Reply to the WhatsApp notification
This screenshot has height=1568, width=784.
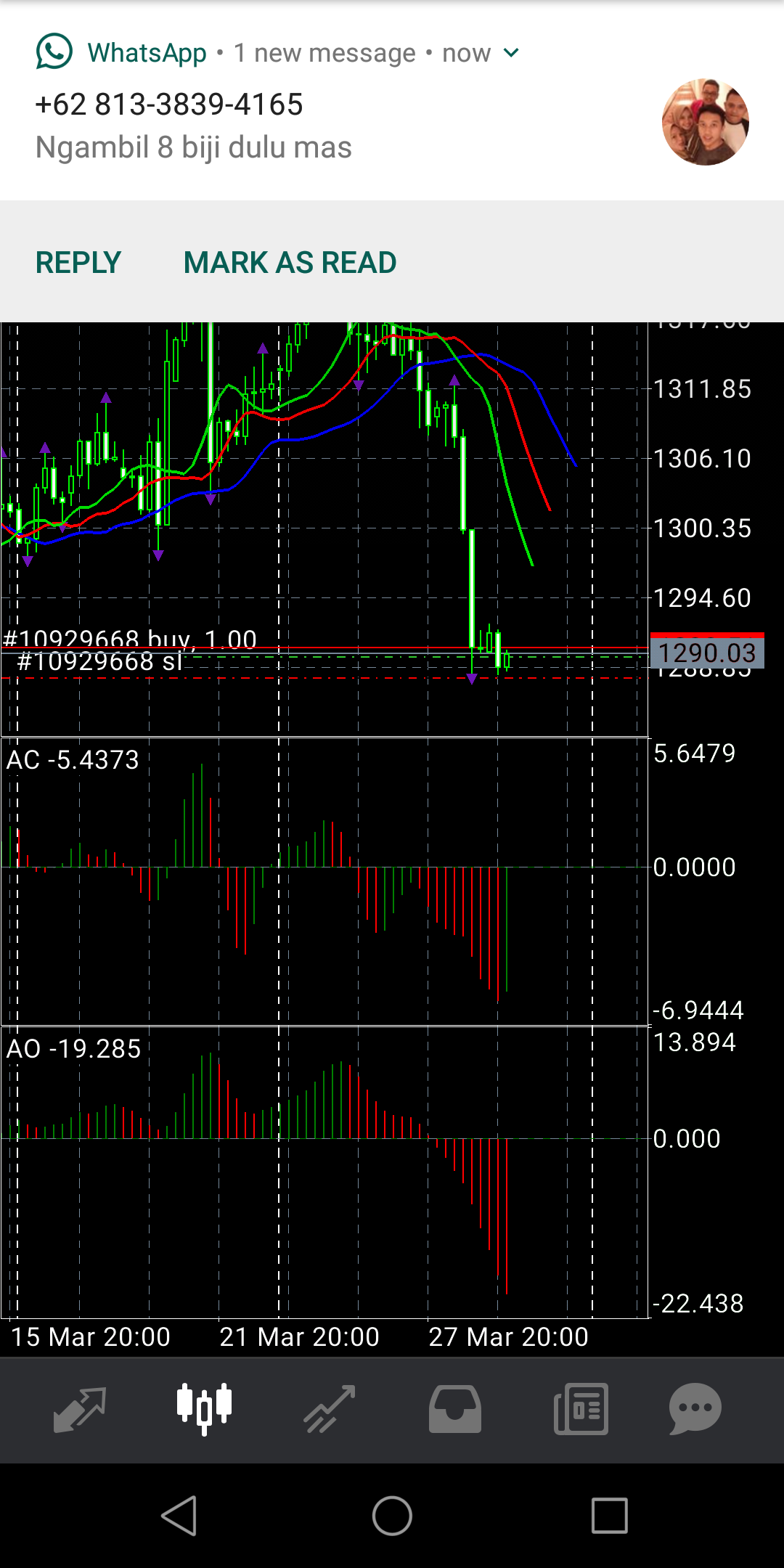pyautogui.click(x=78, y=262)
